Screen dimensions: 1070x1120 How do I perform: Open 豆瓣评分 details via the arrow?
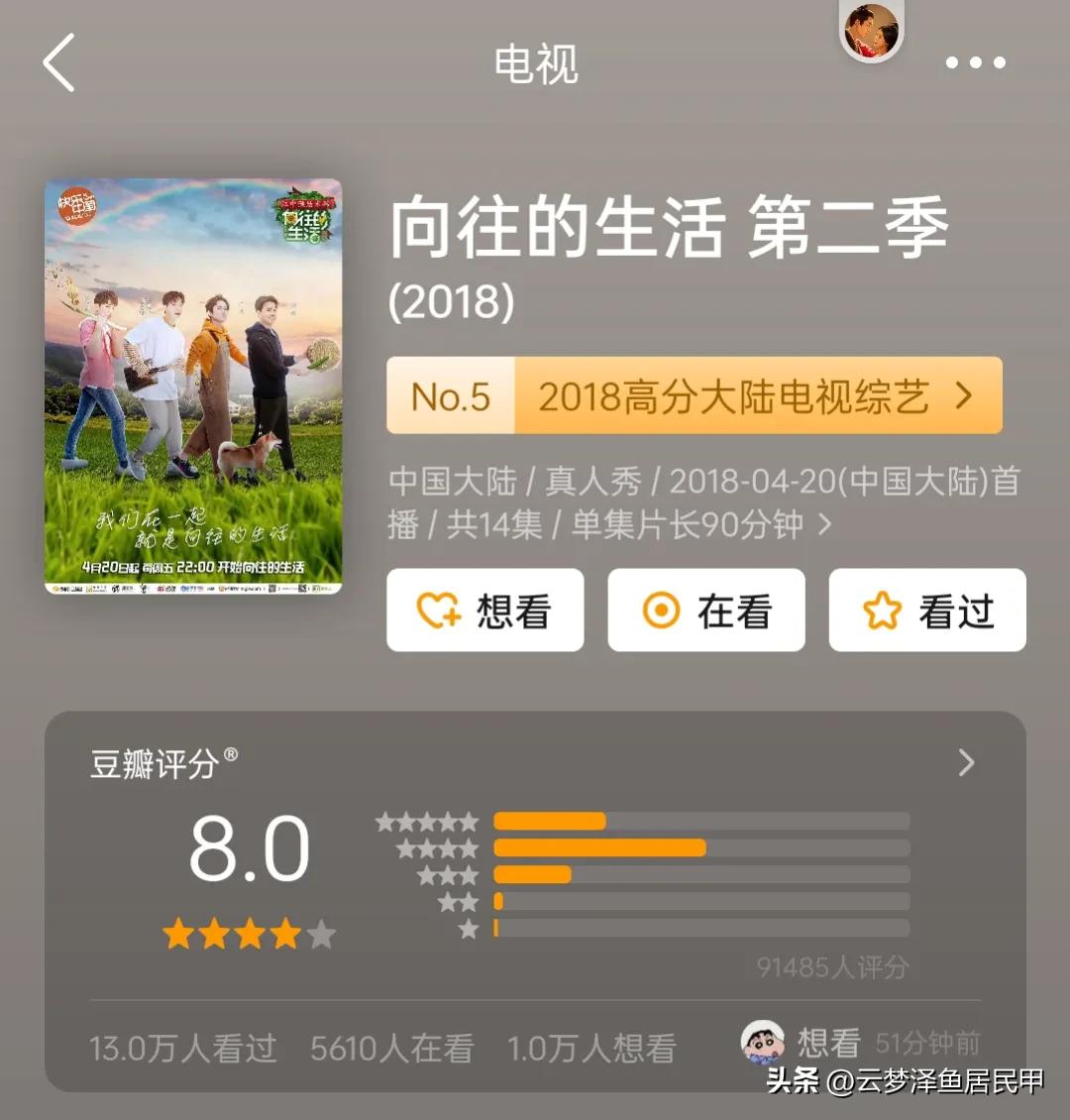(964, 763)
